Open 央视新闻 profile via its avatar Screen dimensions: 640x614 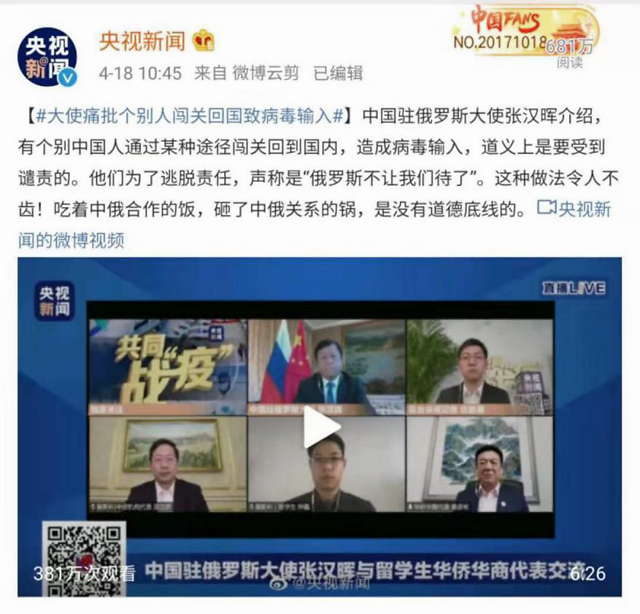(47, 57)
